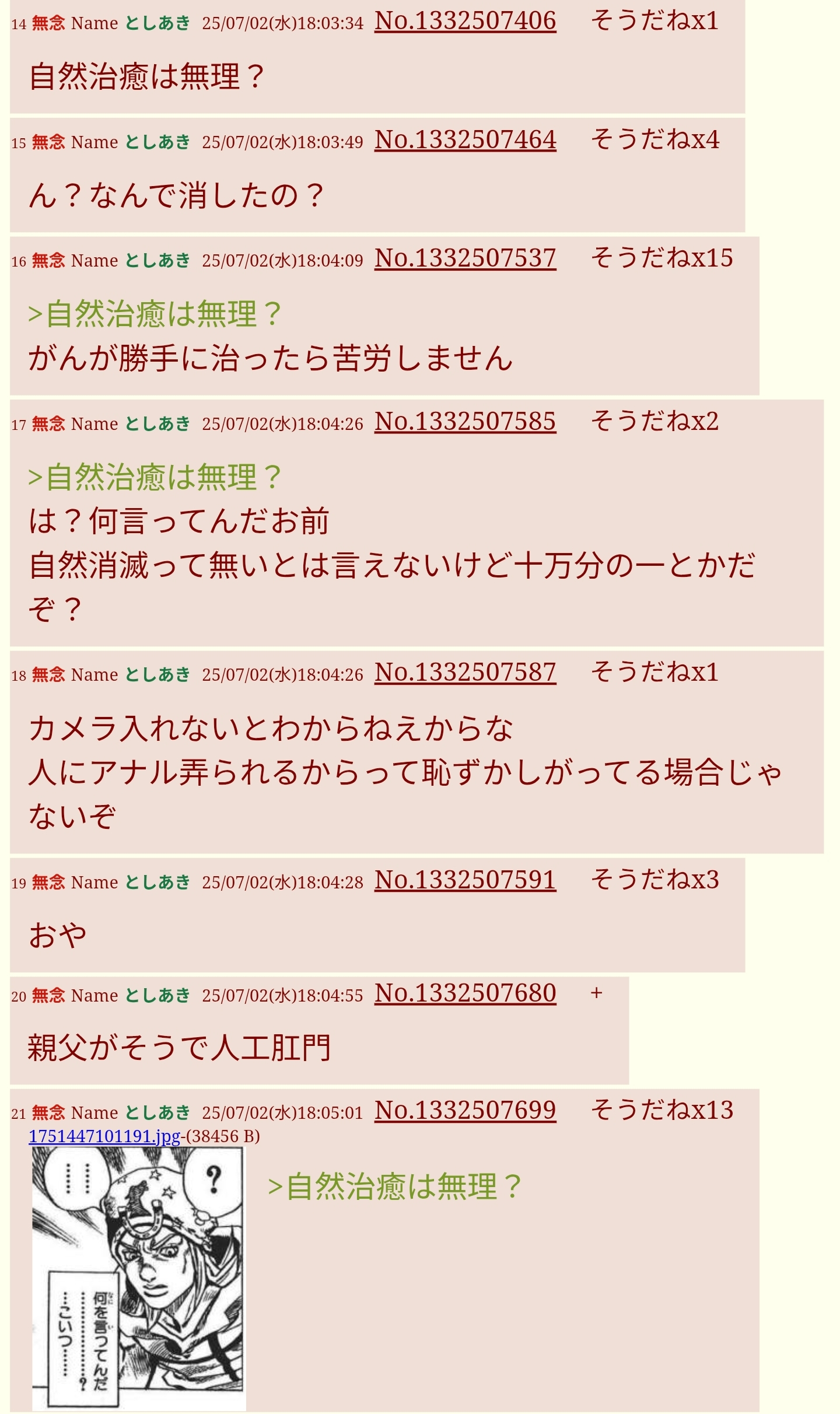Open file link 1751447101191.jpg
The height and width of the screenshot is (1414, 840).
104,1136
